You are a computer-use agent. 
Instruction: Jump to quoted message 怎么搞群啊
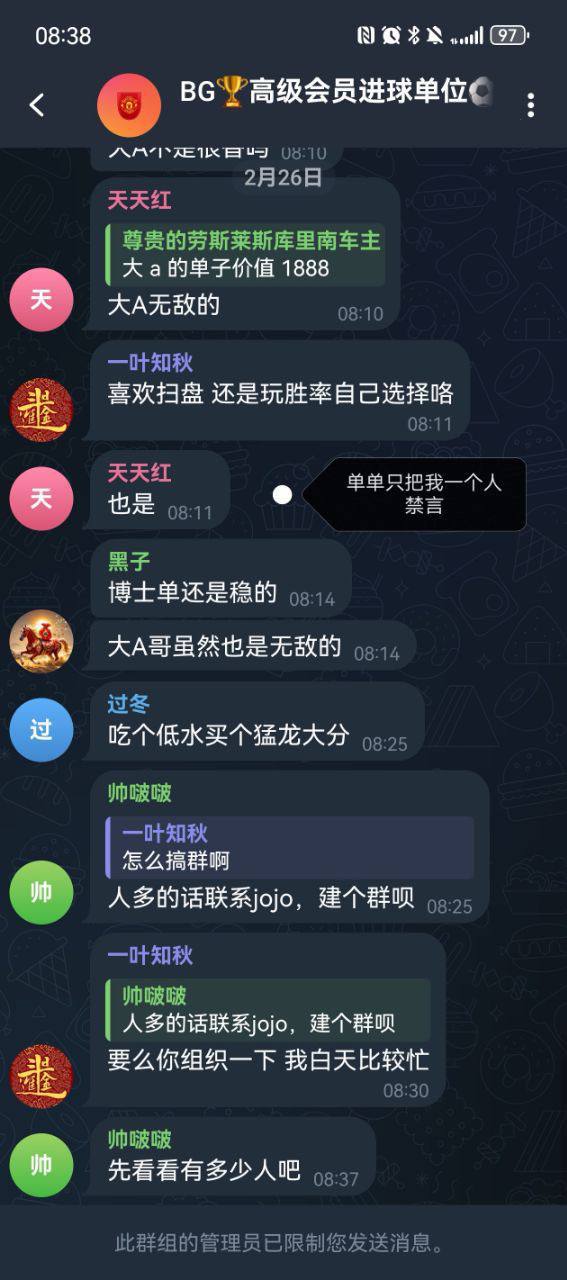tap(290, 847)
